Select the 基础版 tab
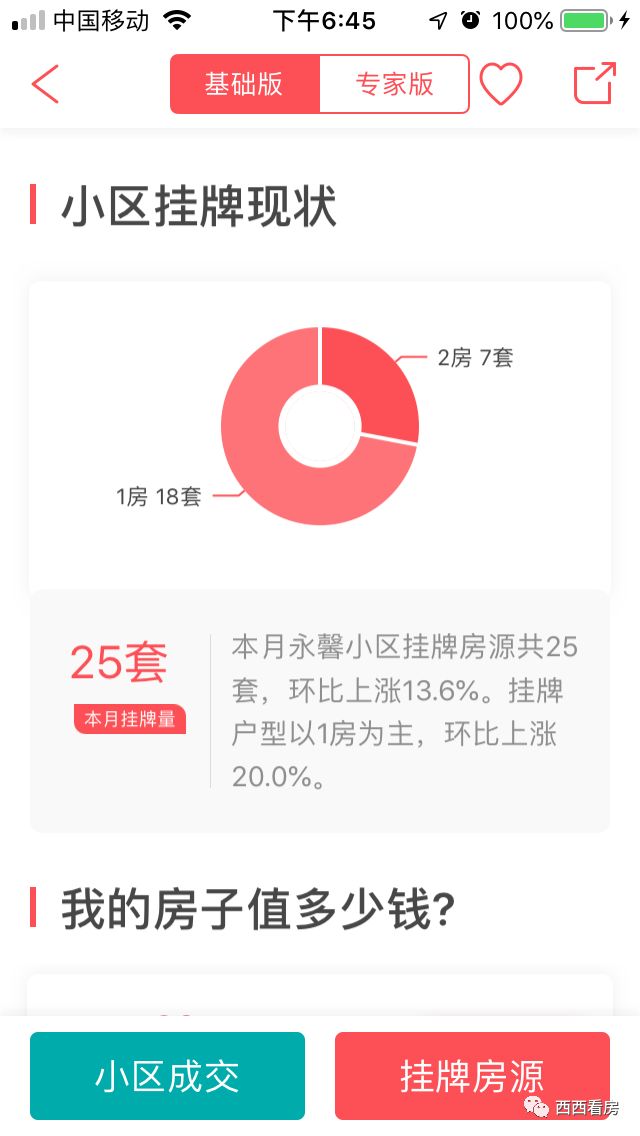The image size is (640, 1136). click(x=245, y=84)
